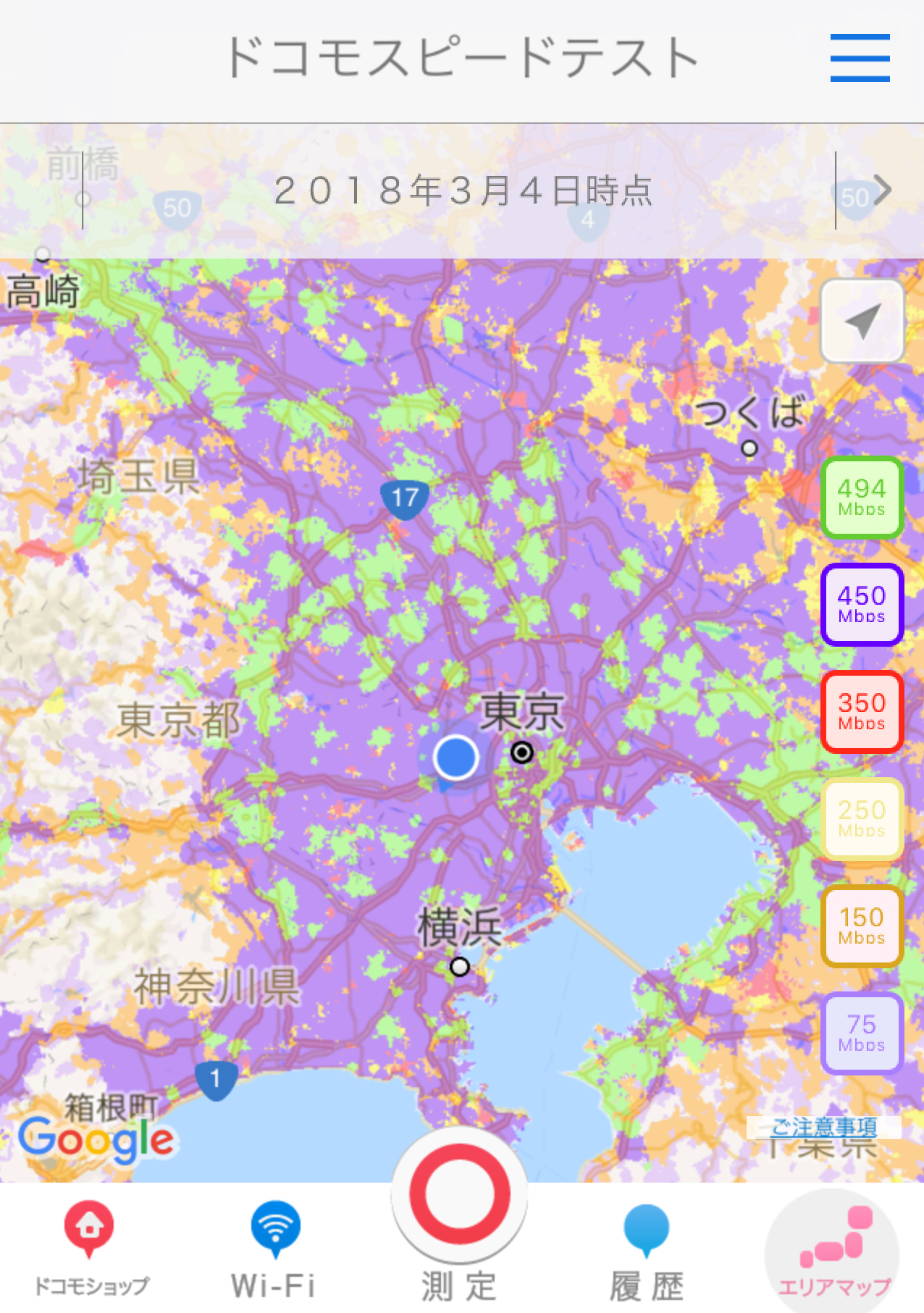The width and height of the screenshot is (924, 1313).
Task: Toggle the 250 Mbps coverage layer
Action: (862, 819)
